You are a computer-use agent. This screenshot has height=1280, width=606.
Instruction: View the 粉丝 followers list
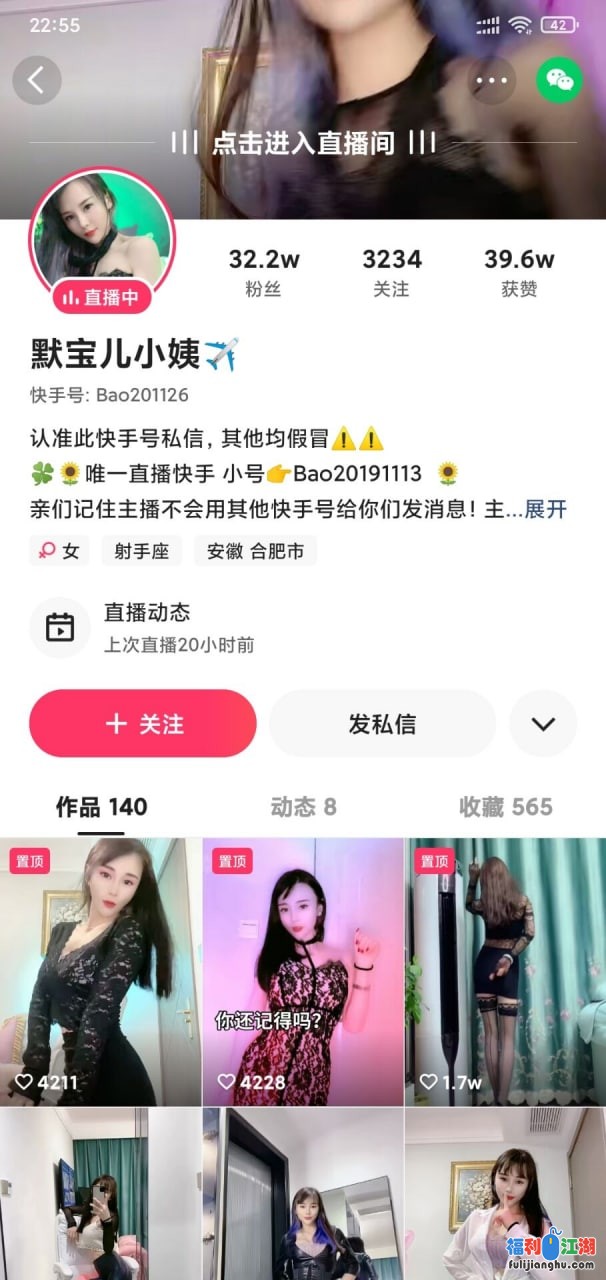click(264, 272)
